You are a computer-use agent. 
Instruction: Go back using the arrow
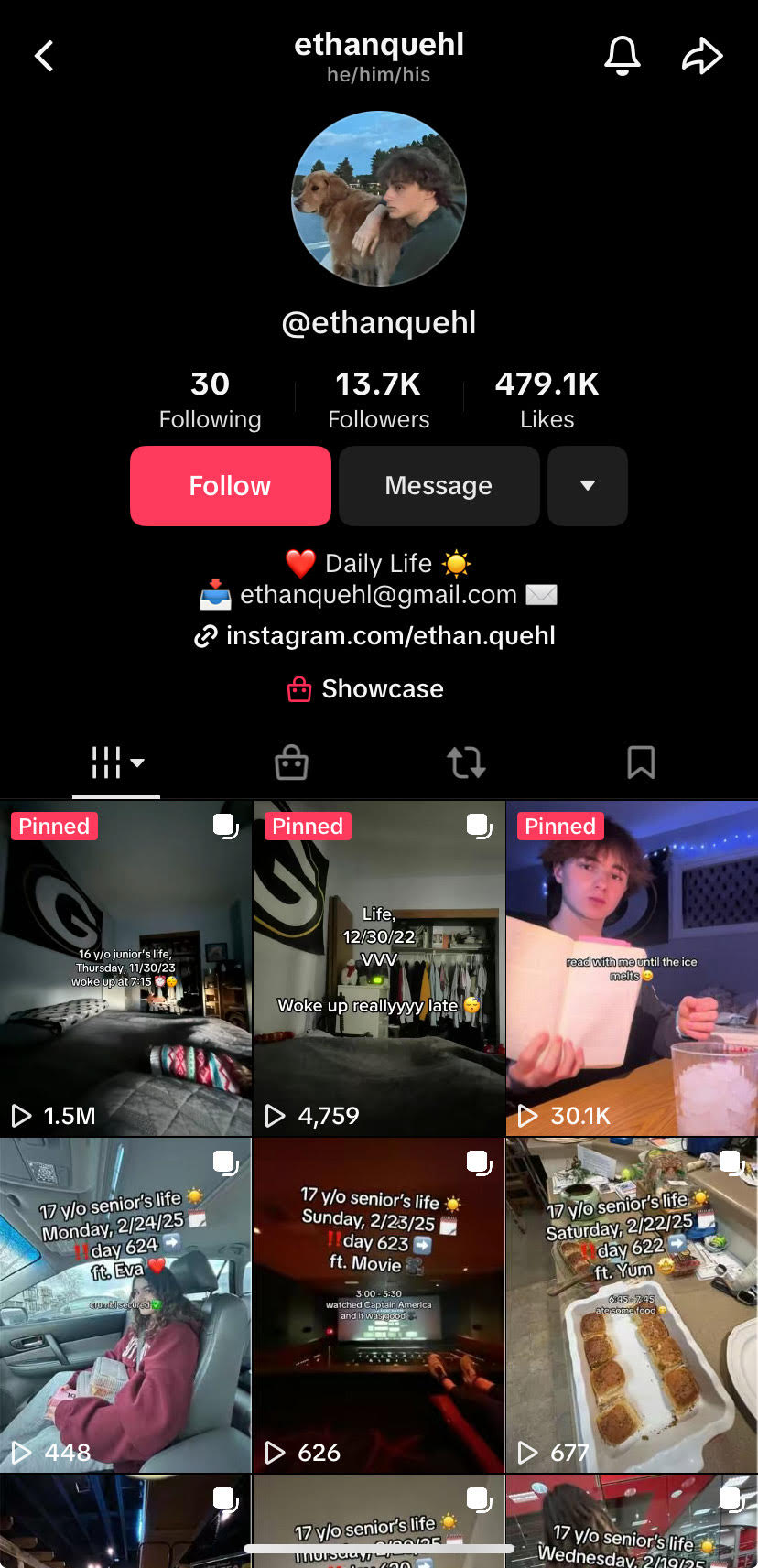point(44,56)
